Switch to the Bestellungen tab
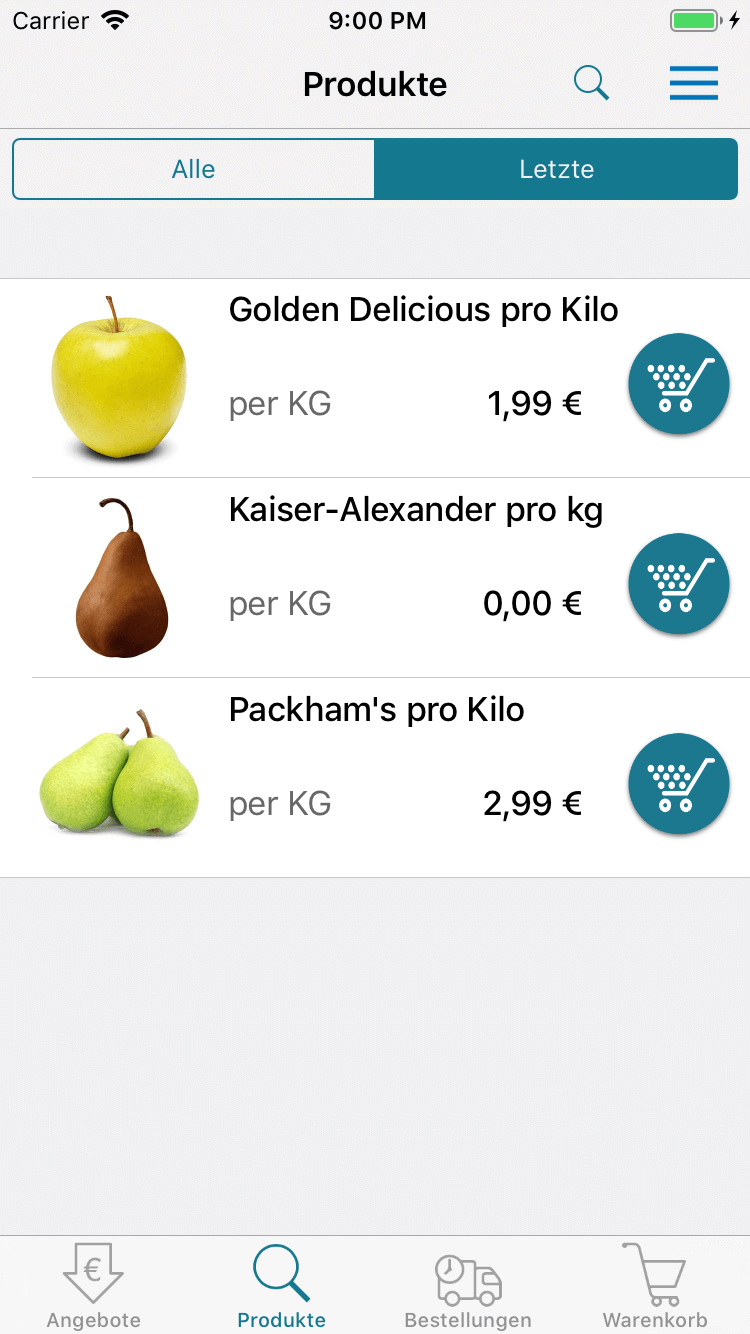The width and height of the screenshot is (750, 1334). pos(468,1285)
